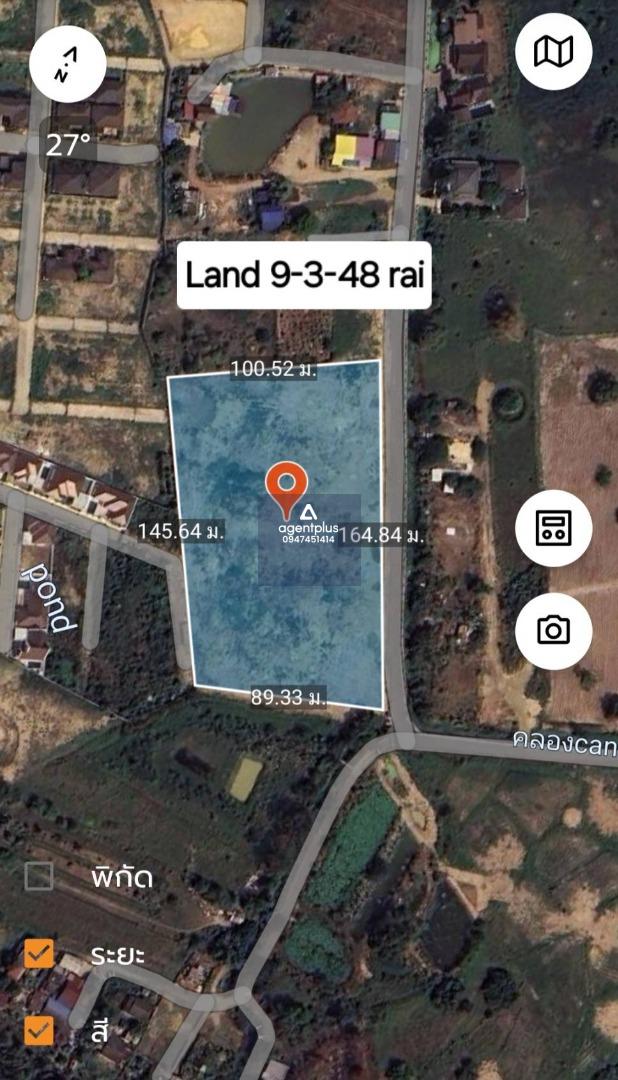Capture the map with camera icon
618x1080 pixels.
pyautogui.click(x=553, y=631)
